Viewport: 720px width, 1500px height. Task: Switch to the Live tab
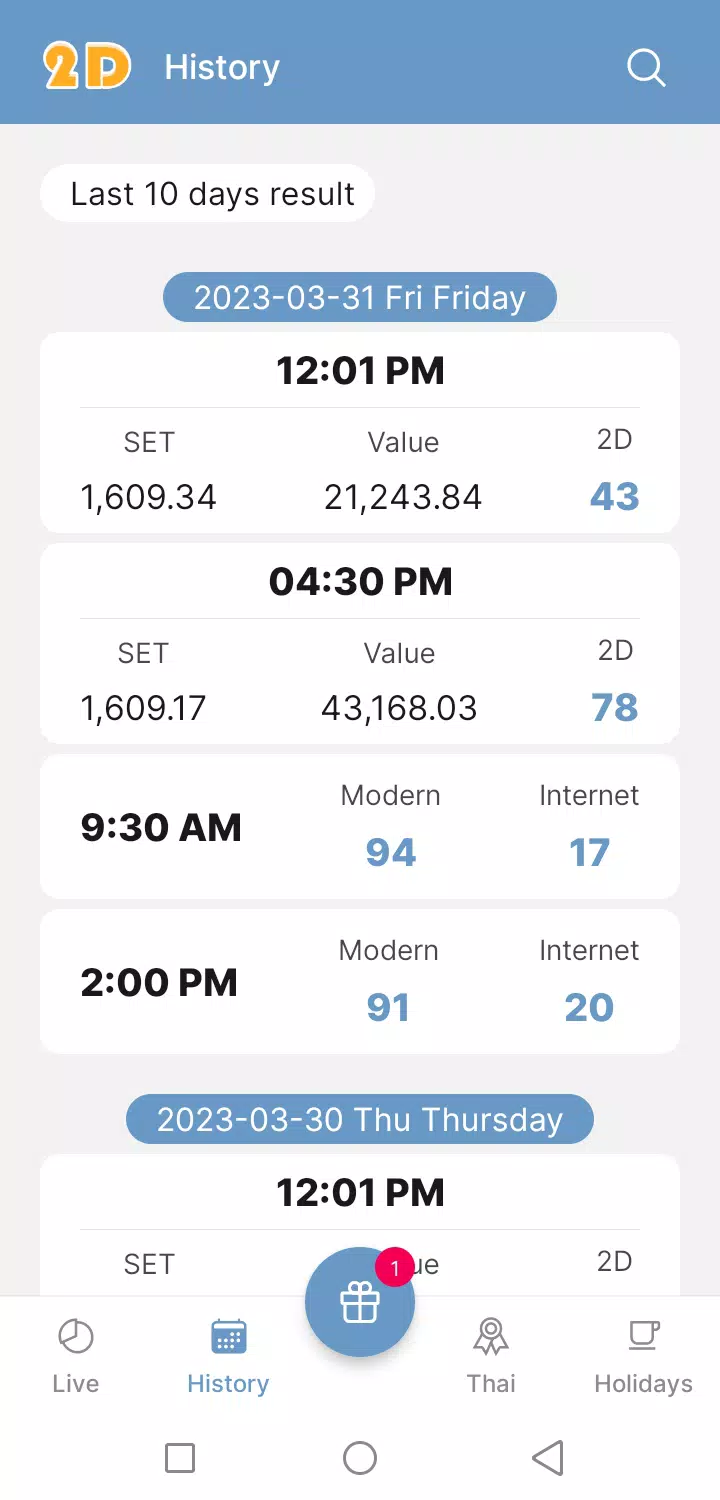(x=76, y=1356)
